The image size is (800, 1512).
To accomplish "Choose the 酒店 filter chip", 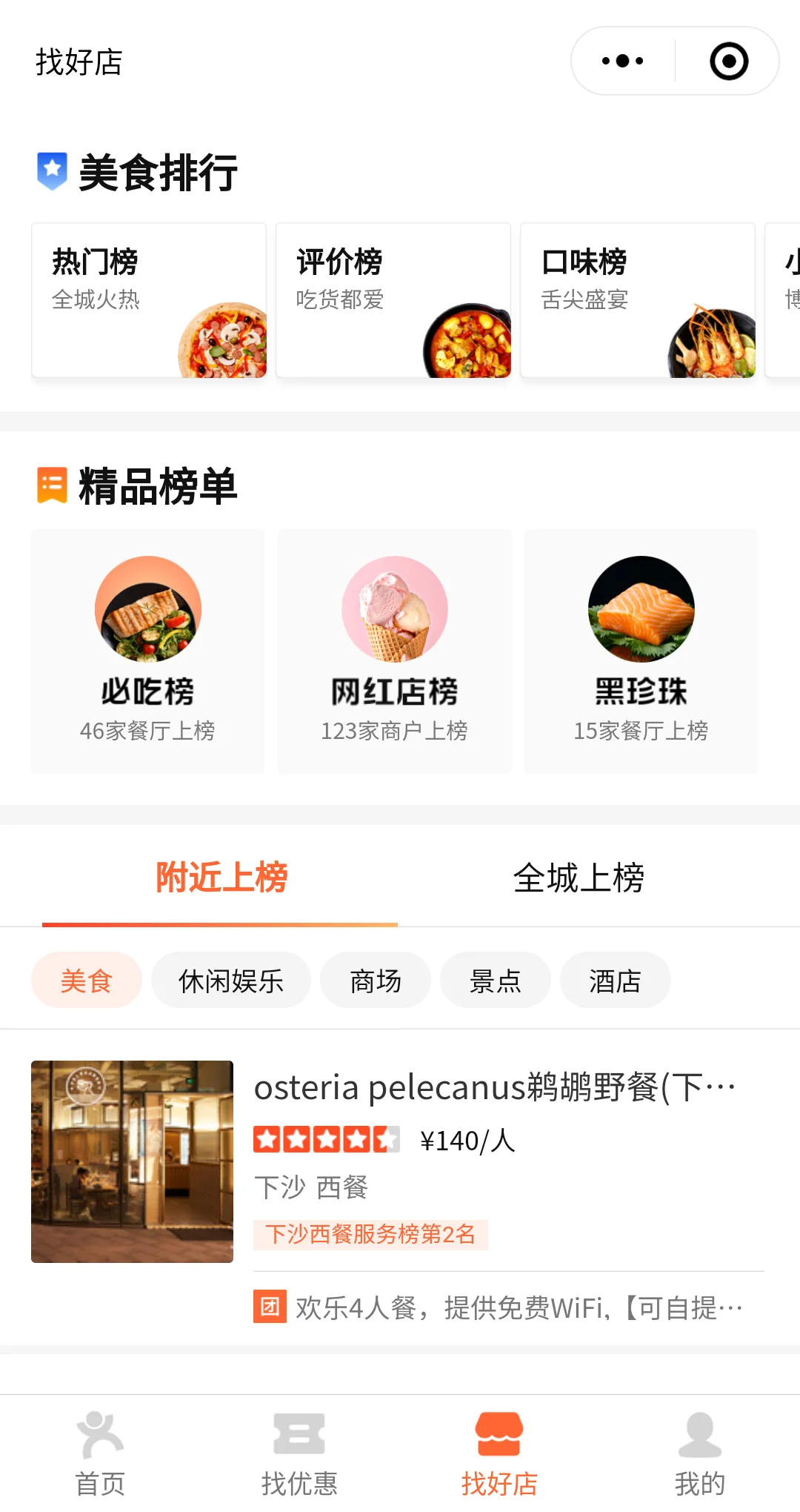I will 615,981.
